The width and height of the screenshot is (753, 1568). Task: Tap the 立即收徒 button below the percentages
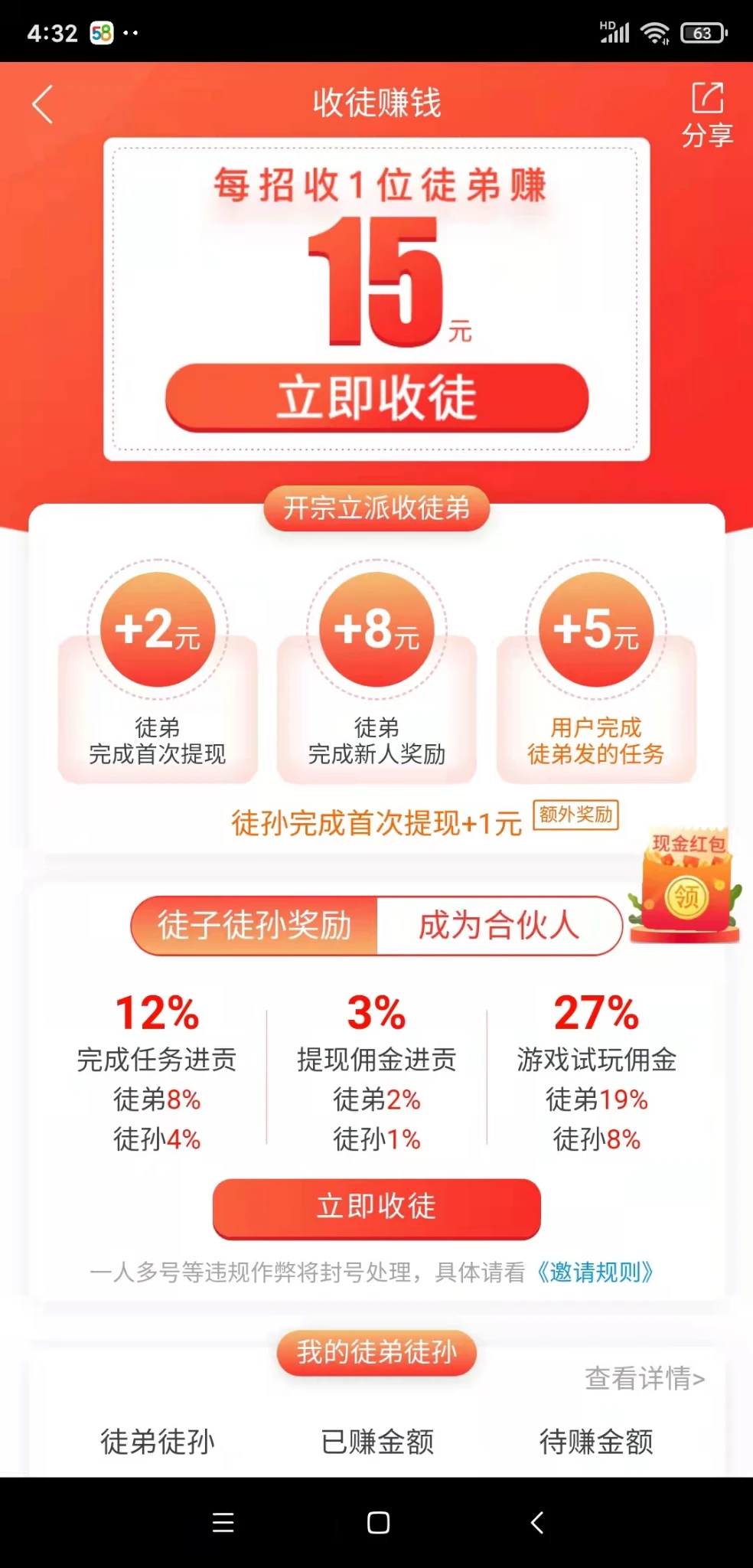tap(376, 1207)
